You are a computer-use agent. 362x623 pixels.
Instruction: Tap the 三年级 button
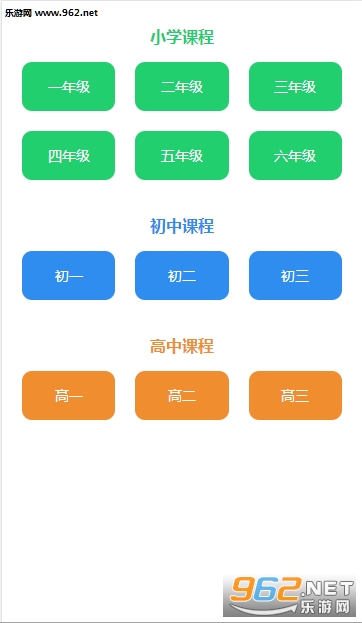[295, 86]
